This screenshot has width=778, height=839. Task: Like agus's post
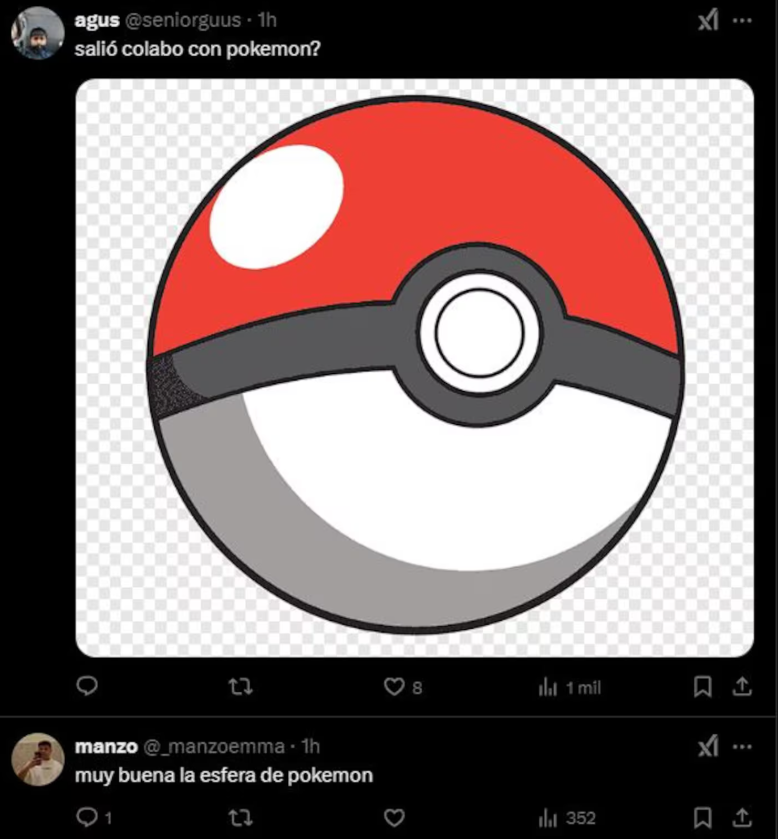(x=395, y=687)
